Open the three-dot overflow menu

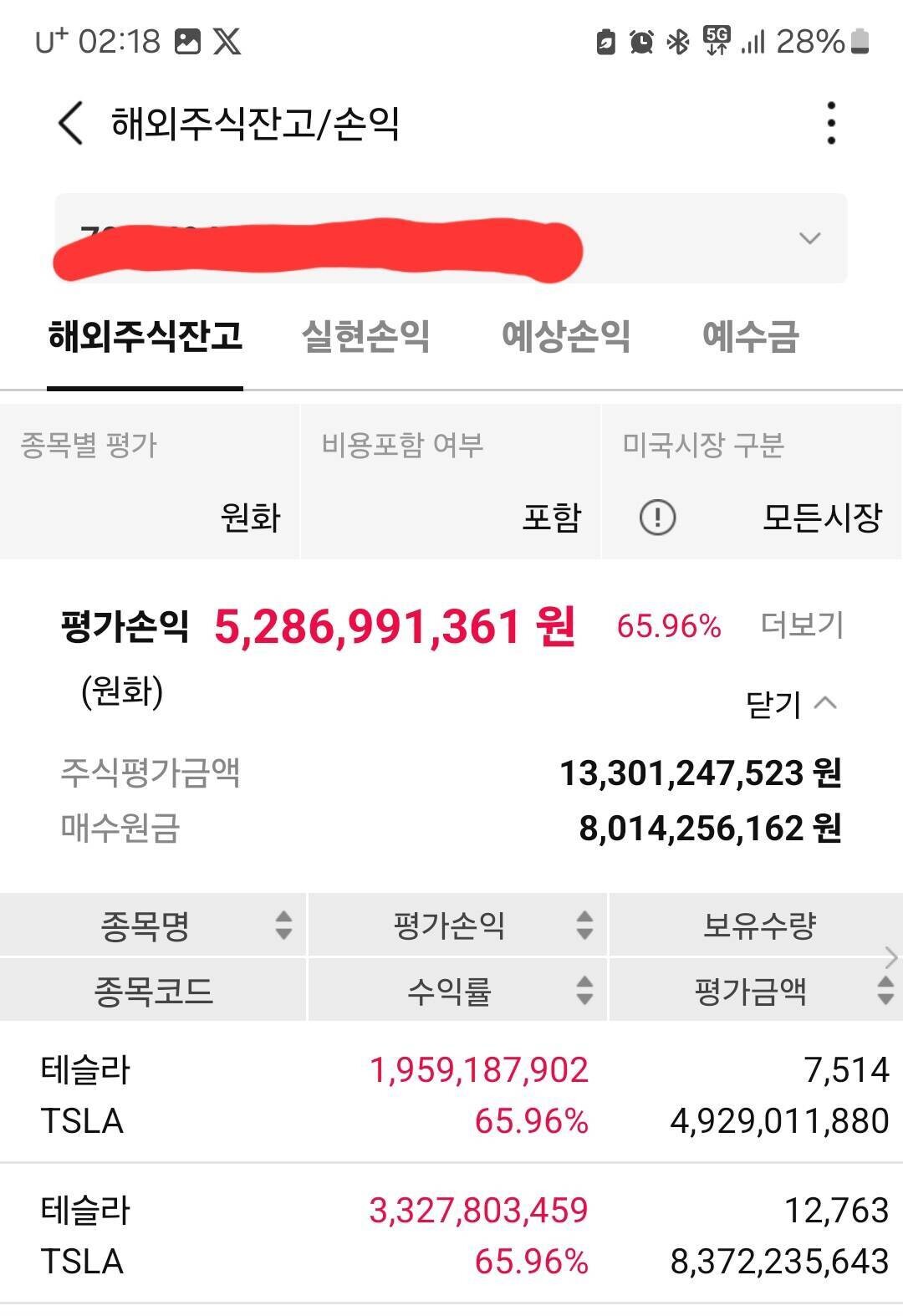(x=830, y=123)
